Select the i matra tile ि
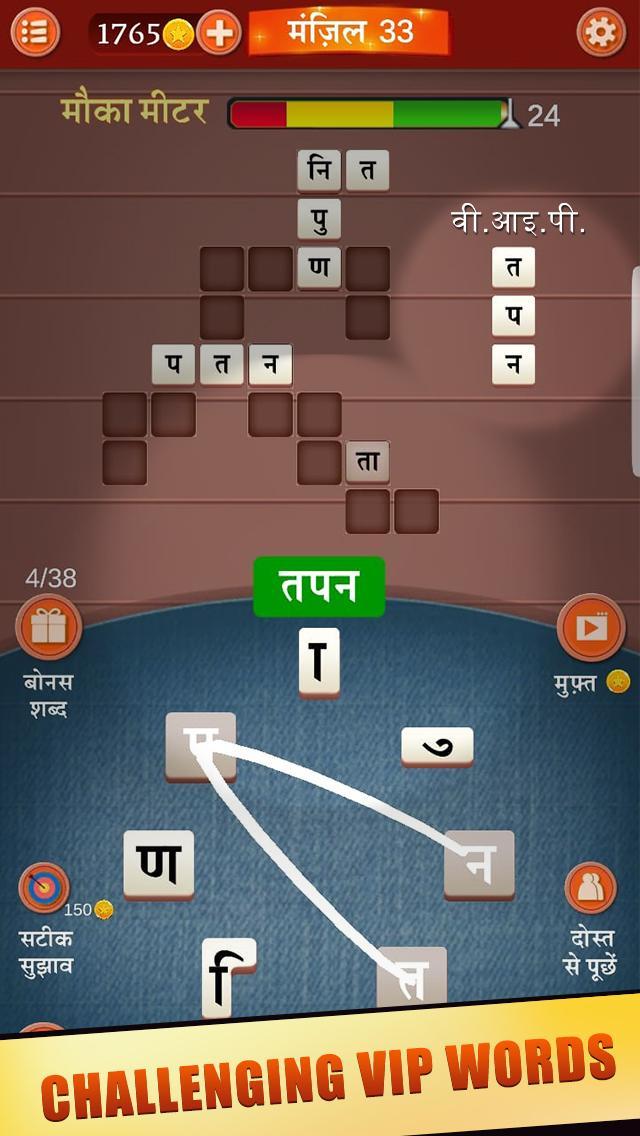This screenshot has height=1136, width=640. coord(229,976)
